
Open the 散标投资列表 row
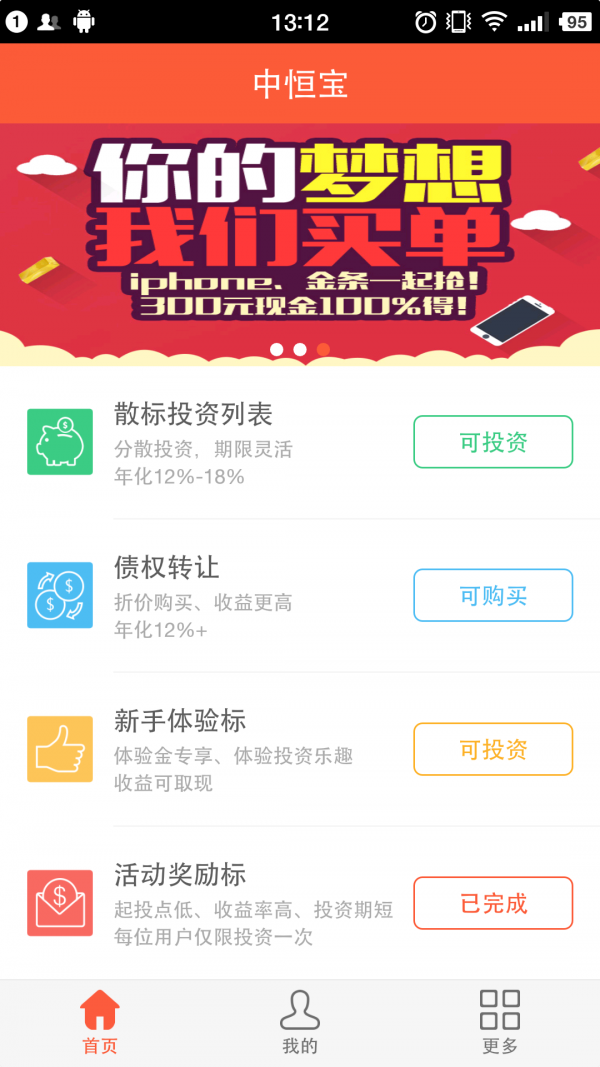(220, 442)
